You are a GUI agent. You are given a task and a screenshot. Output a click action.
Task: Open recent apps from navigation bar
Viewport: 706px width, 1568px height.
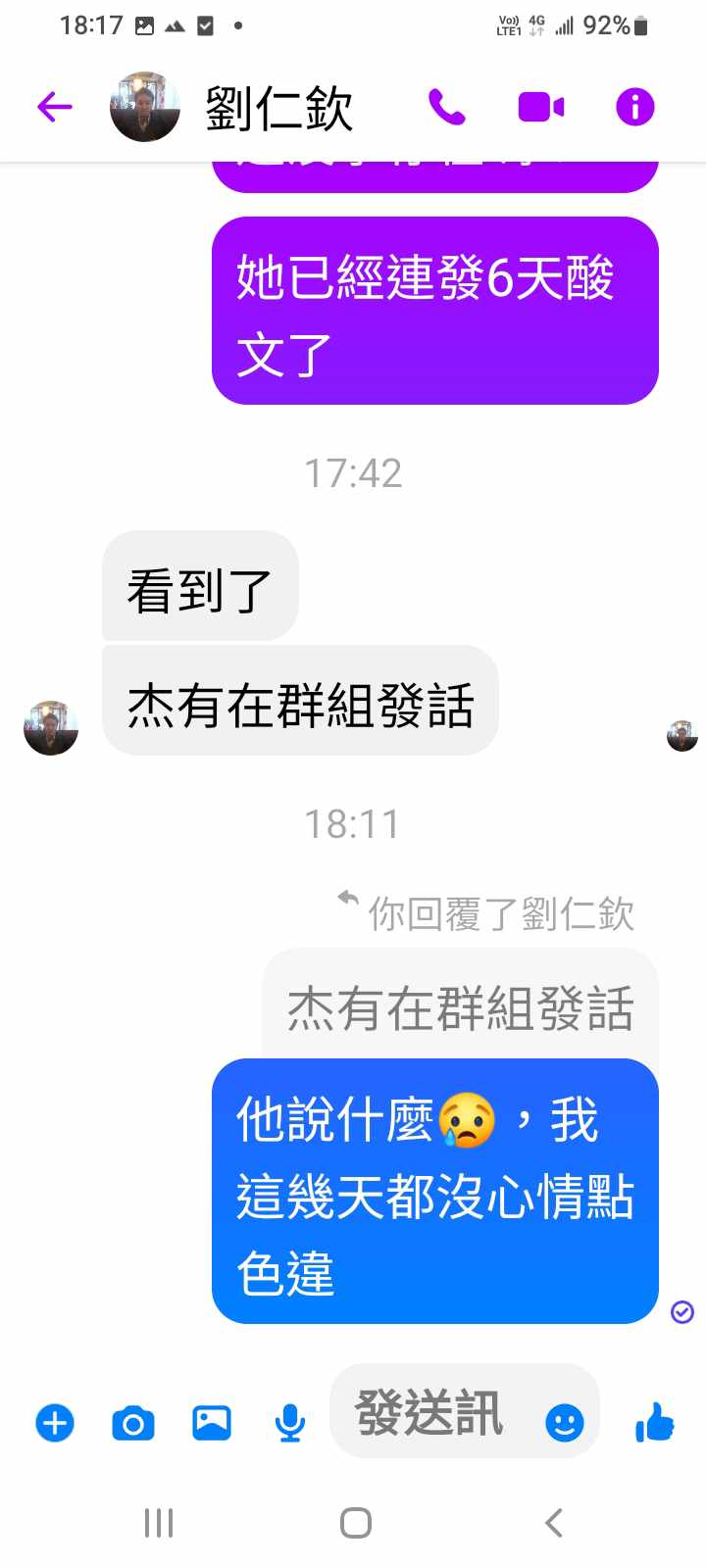point(159,1523)
